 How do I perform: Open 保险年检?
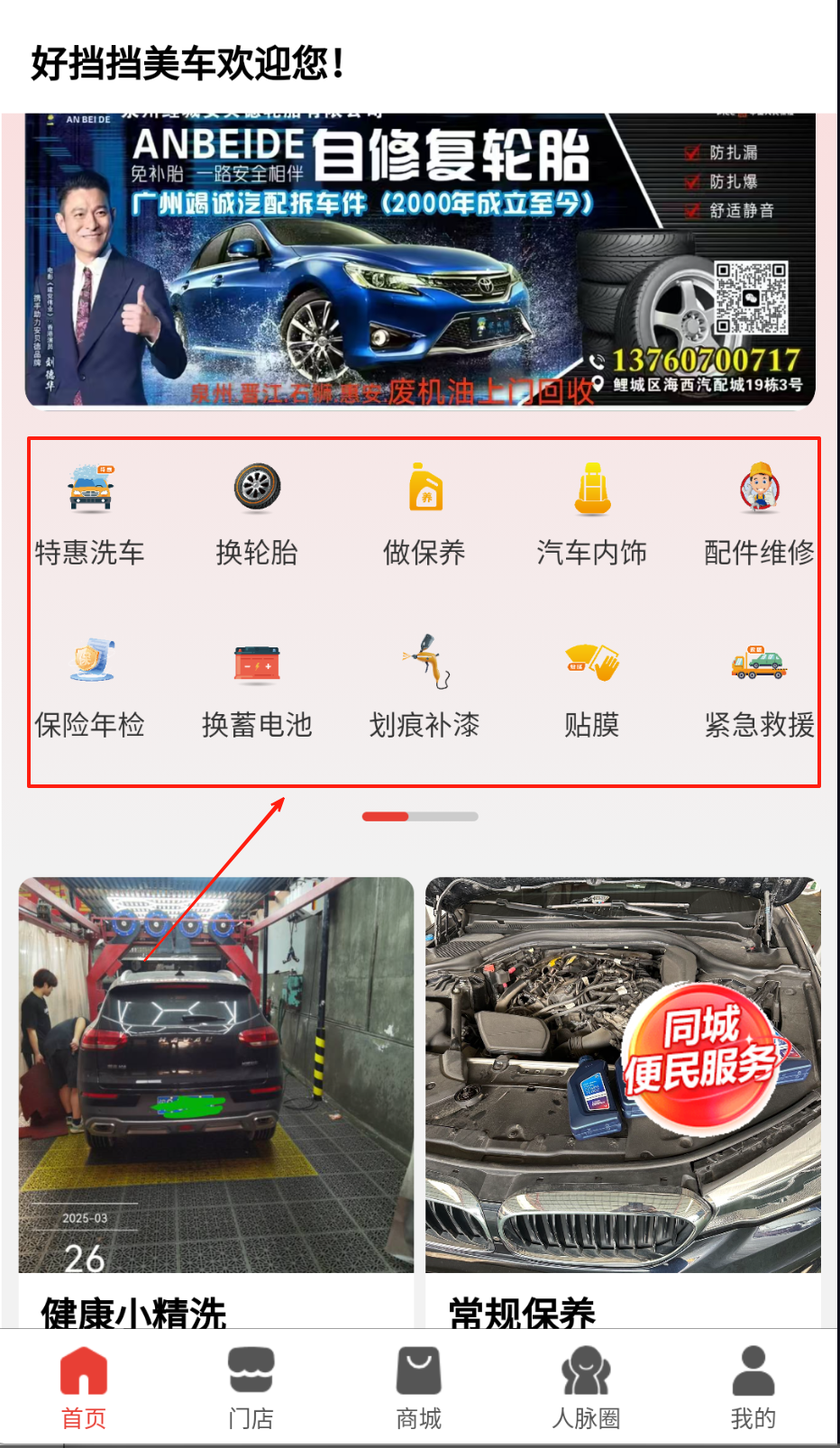click(x=89, y=685)
